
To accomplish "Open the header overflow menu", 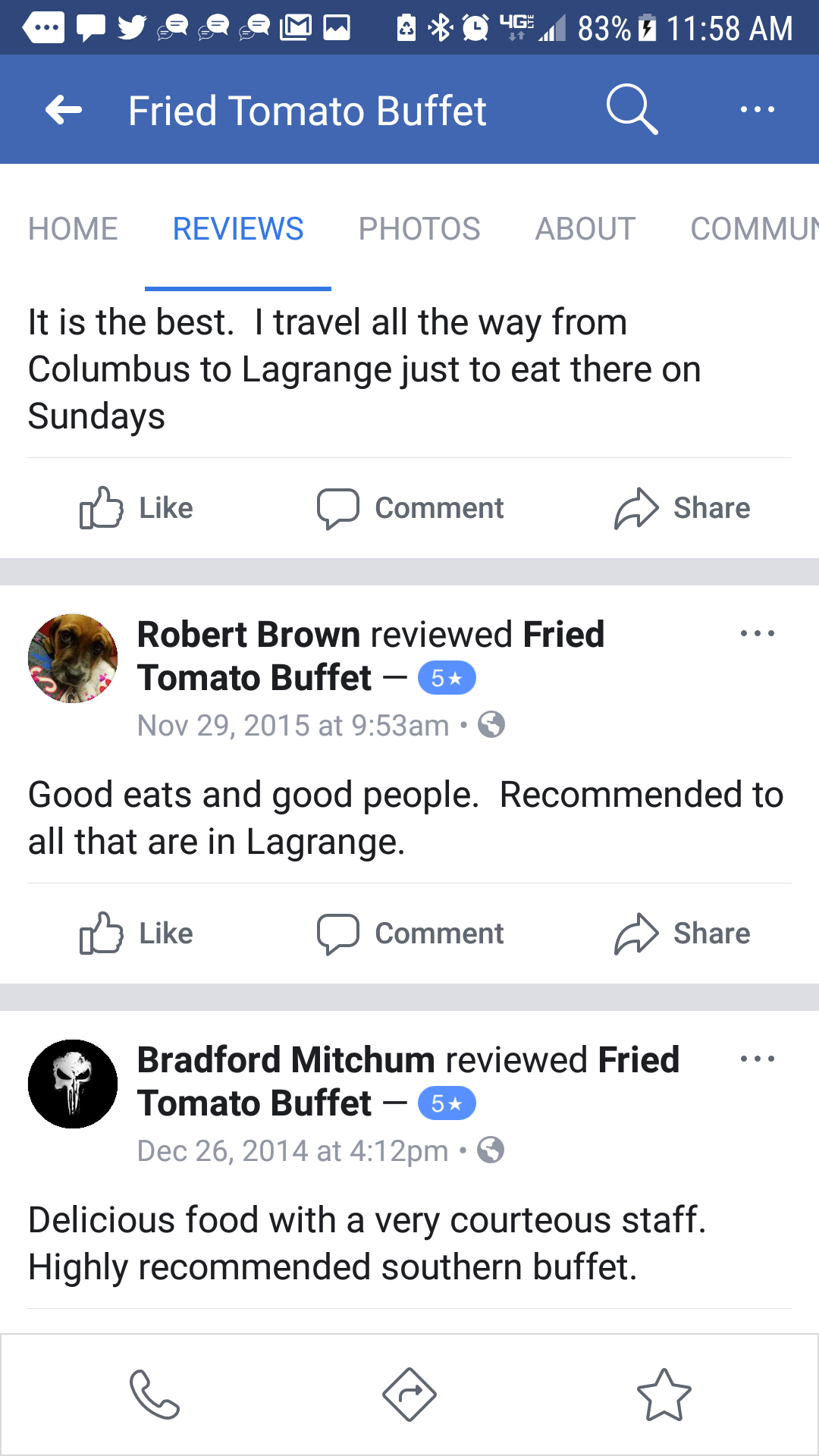I will (x=757, y=110).
